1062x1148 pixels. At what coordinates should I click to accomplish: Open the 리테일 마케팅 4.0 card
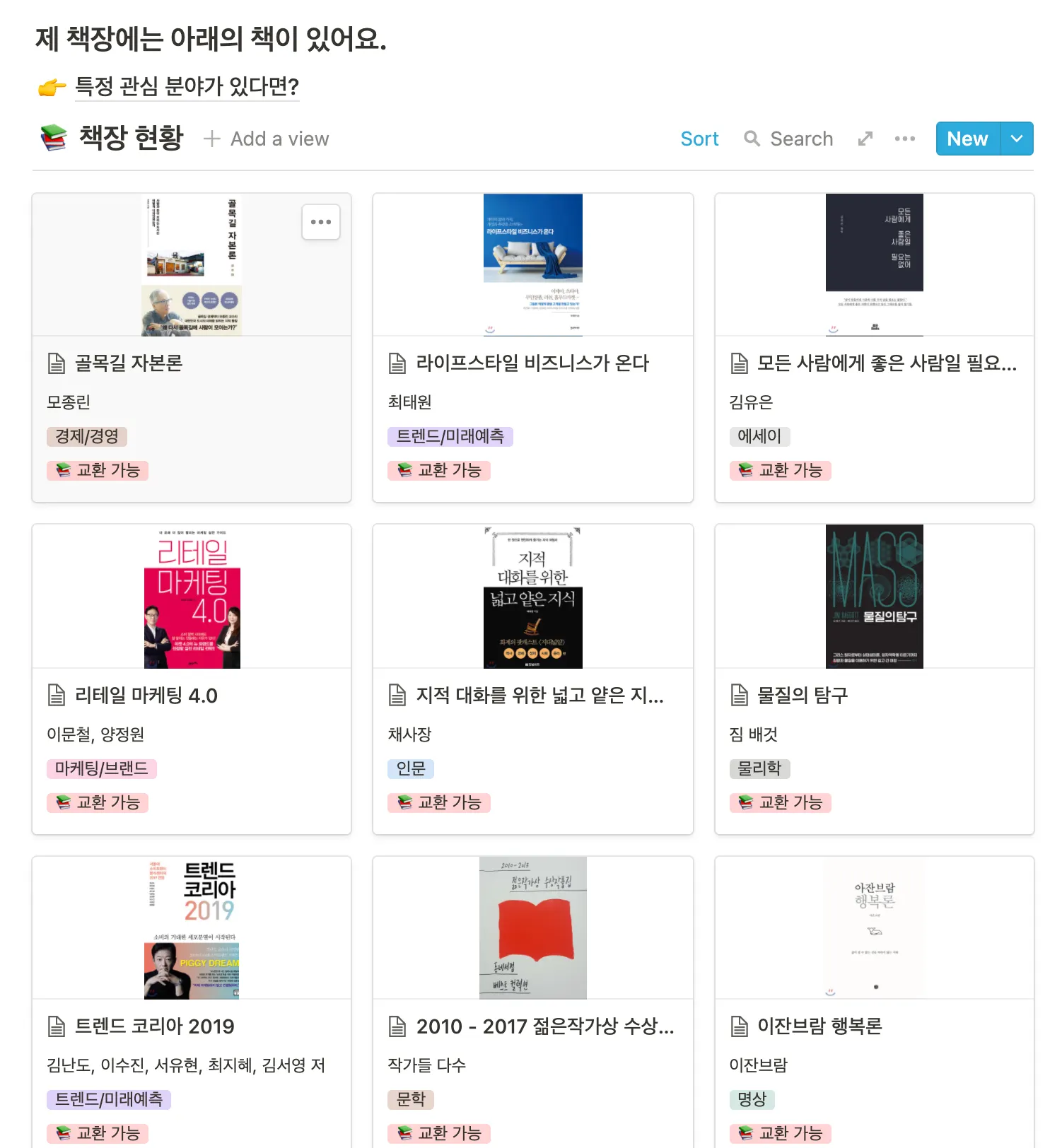(x=146, y=696)
